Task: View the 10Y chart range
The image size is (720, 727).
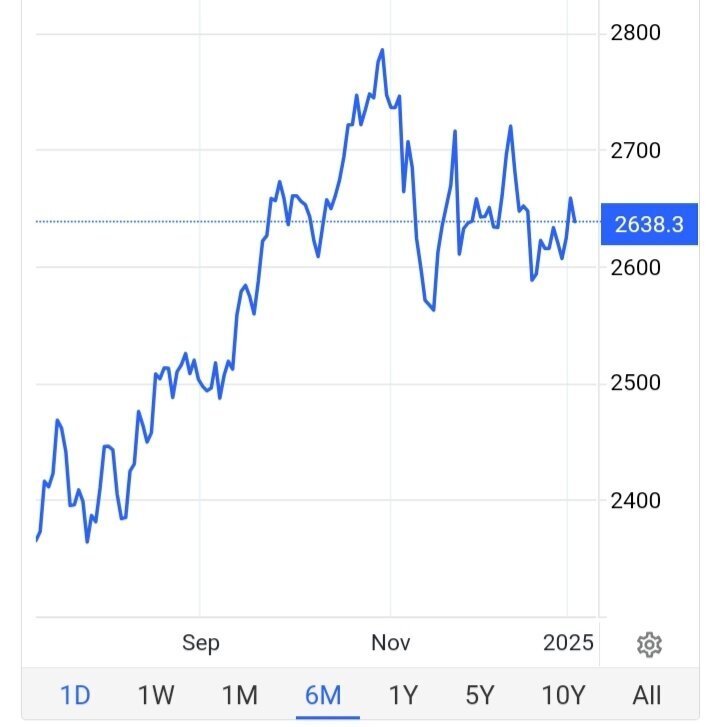Action: click(x=562, y=694)
